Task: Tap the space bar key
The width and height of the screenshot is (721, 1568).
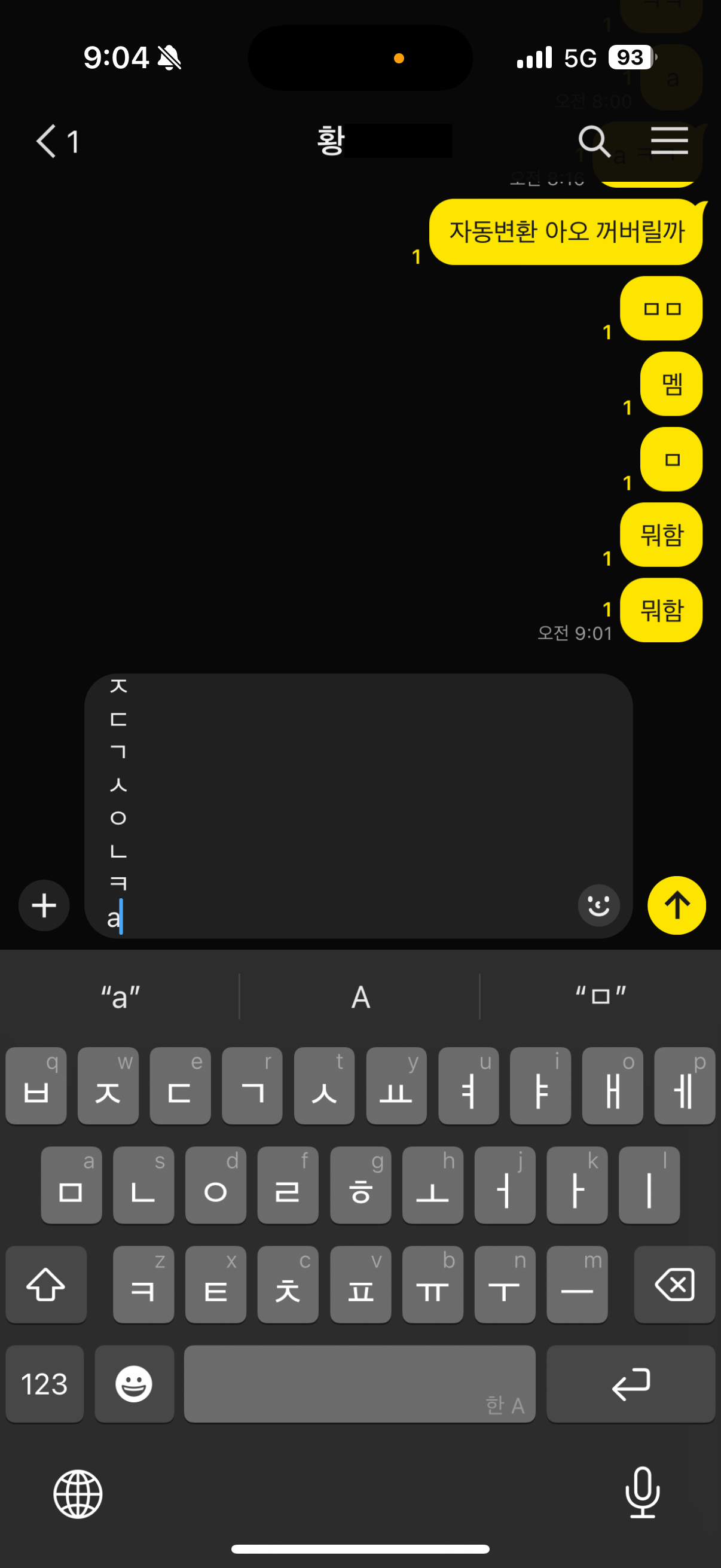Action: point(359,1384)
